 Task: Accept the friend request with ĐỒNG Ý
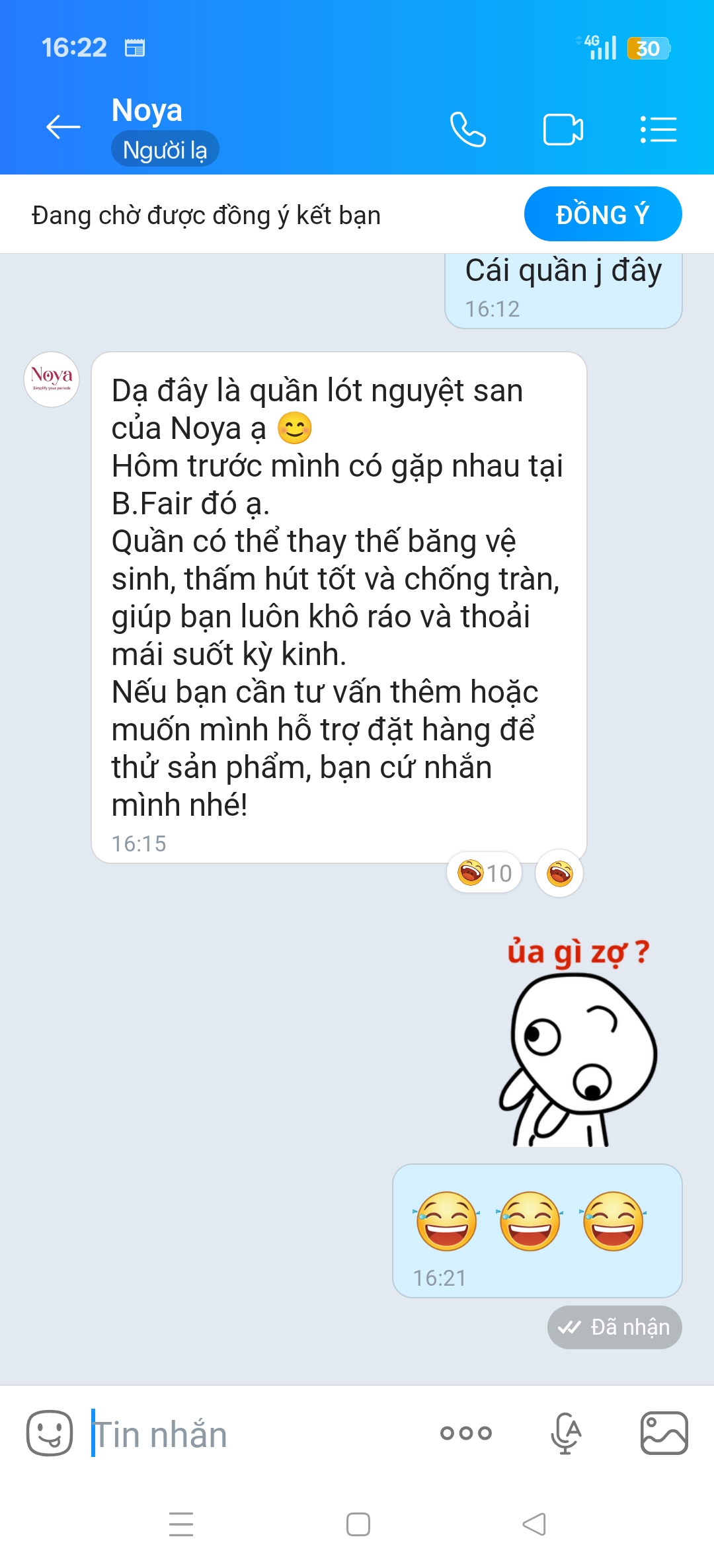[602, 214]
